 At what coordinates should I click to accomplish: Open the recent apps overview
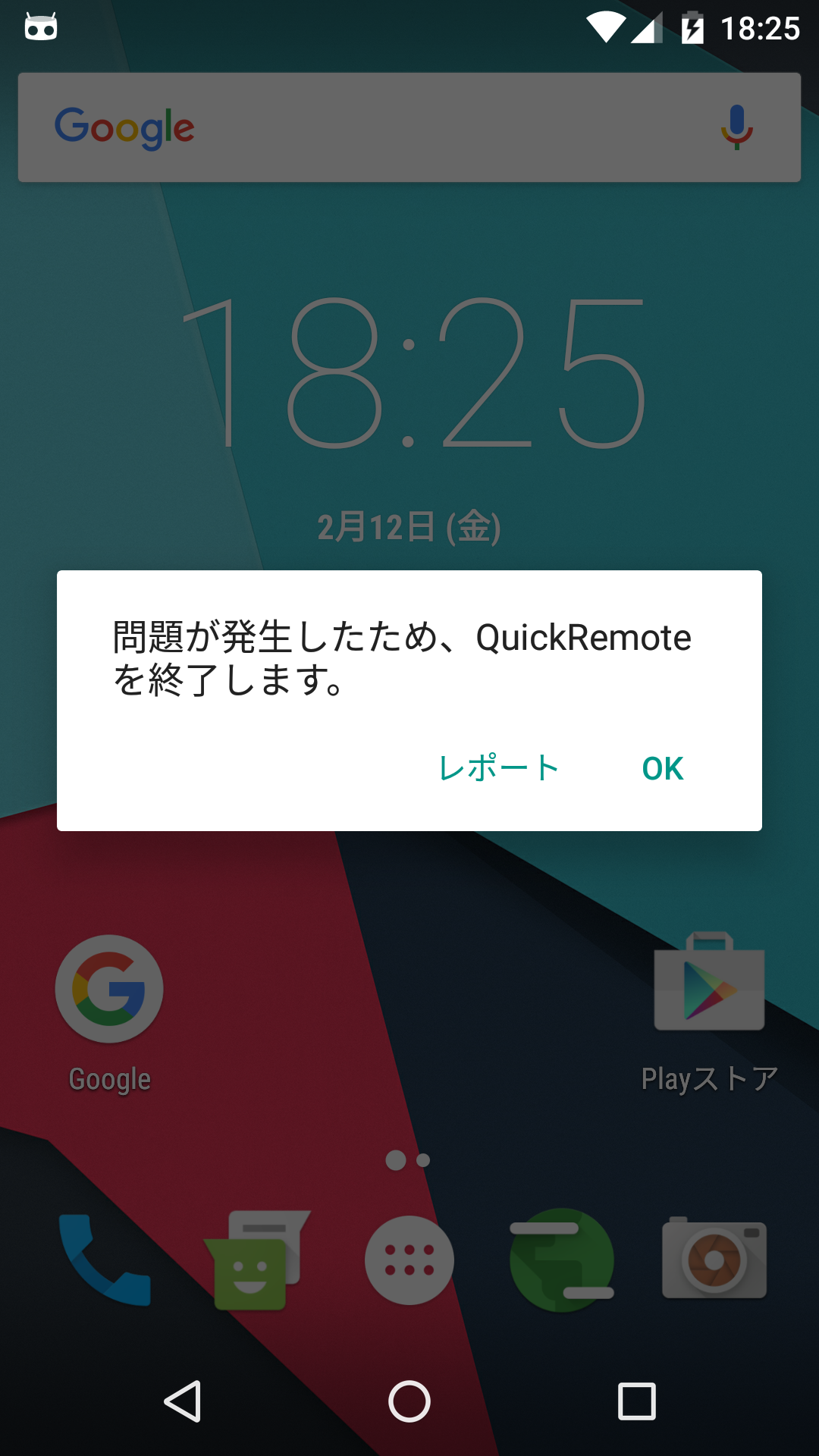637,1401
